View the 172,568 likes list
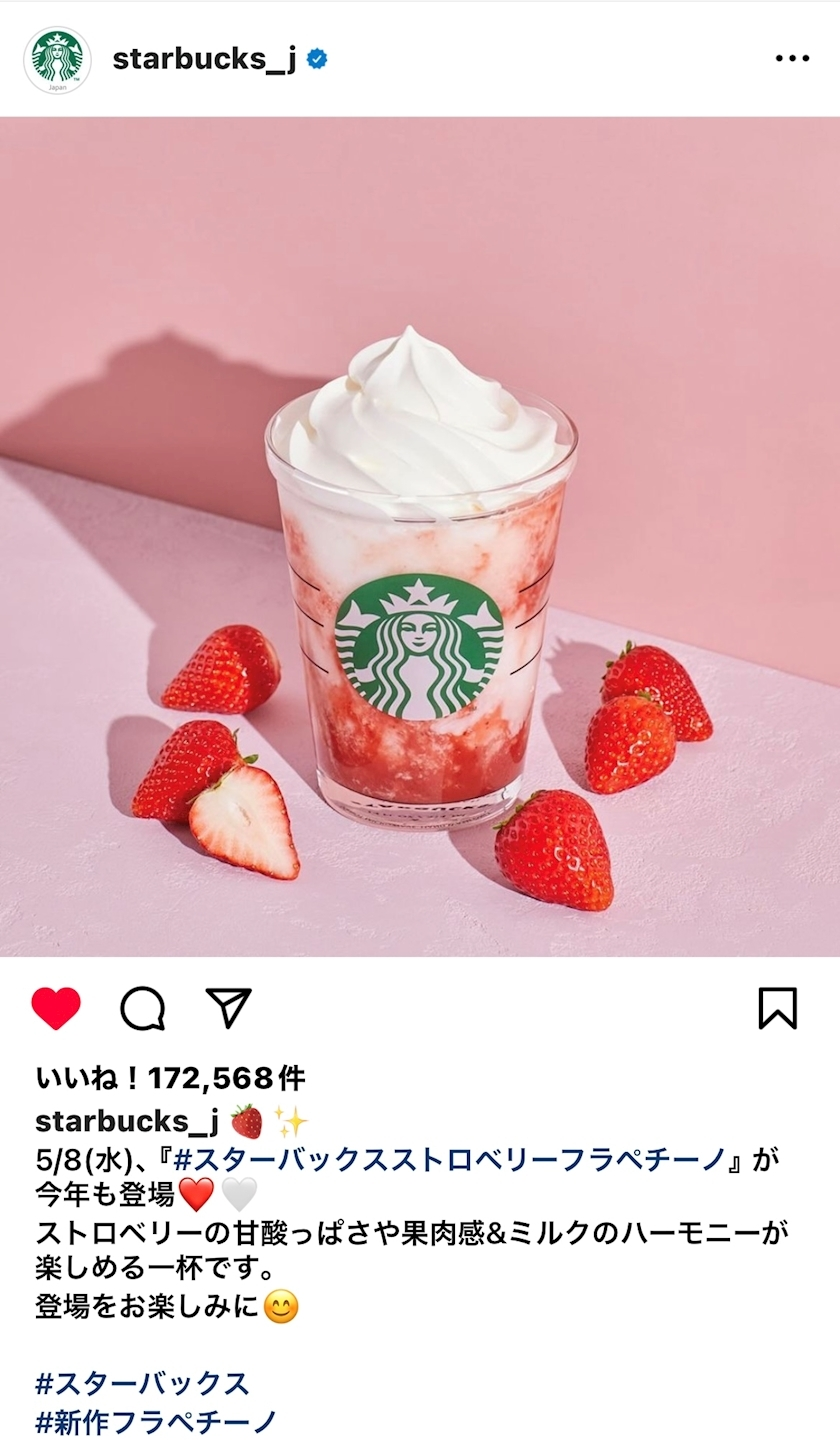The width and height of the screenshot is (840, 1441). (170, 1078)
